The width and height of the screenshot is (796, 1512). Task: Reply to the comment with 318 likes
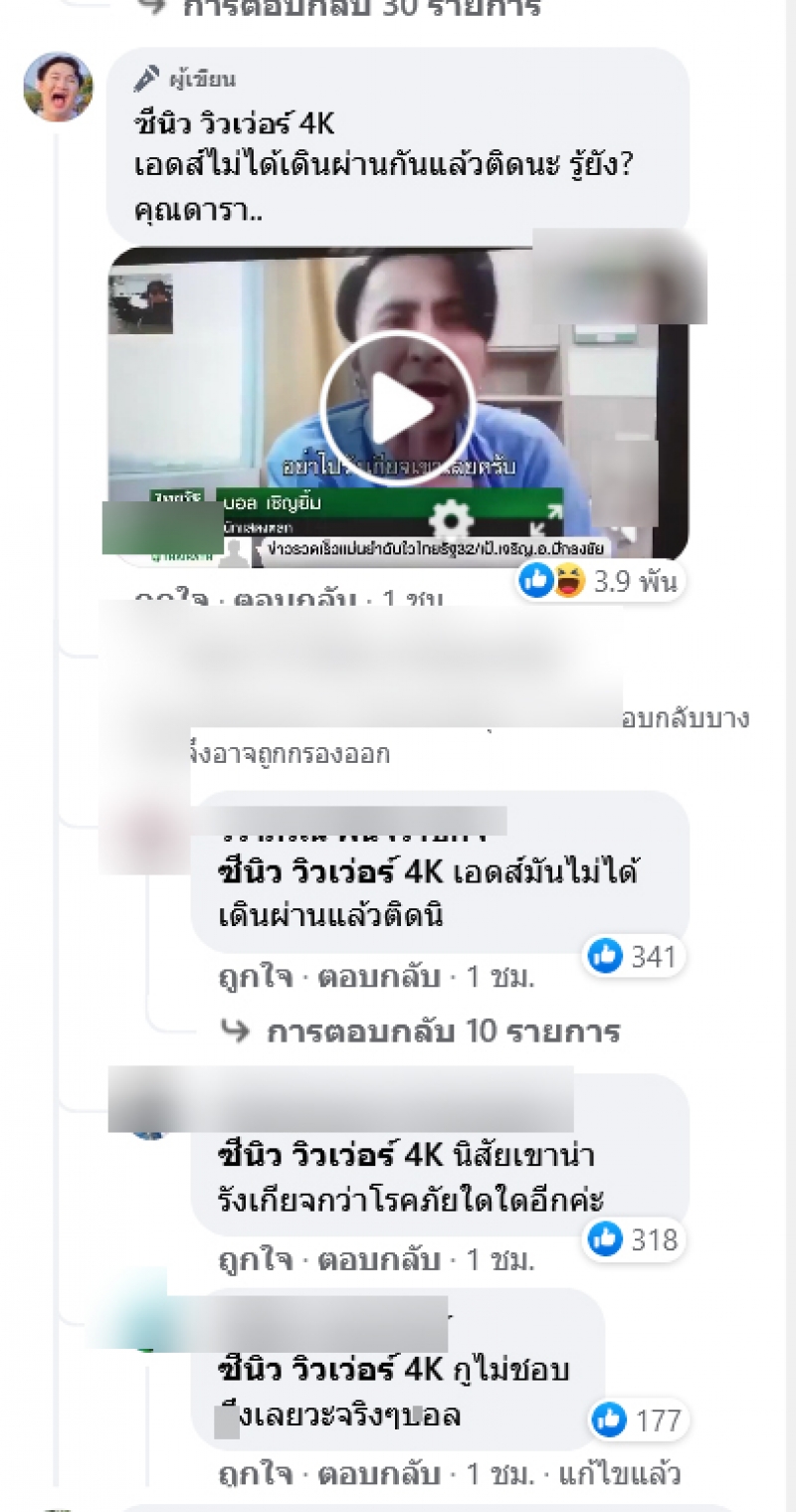tap(378, 1260)
